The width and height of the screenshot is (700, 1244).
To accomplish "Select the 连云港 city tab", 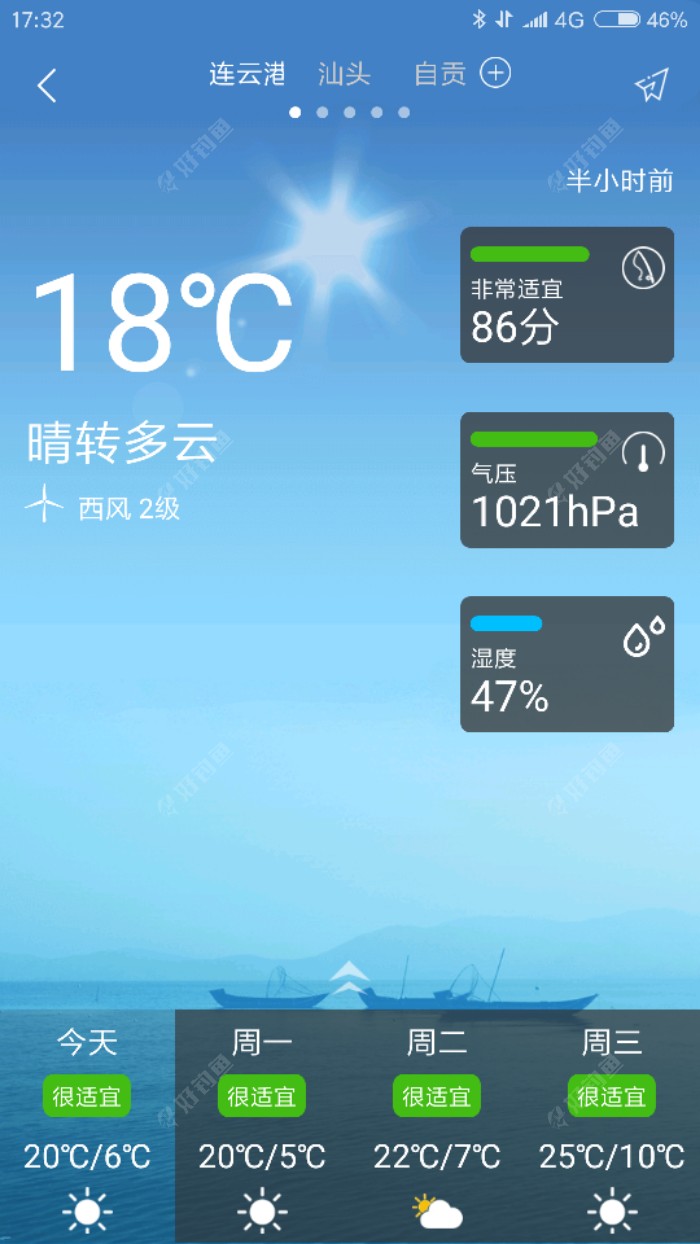I will point(247,74).
